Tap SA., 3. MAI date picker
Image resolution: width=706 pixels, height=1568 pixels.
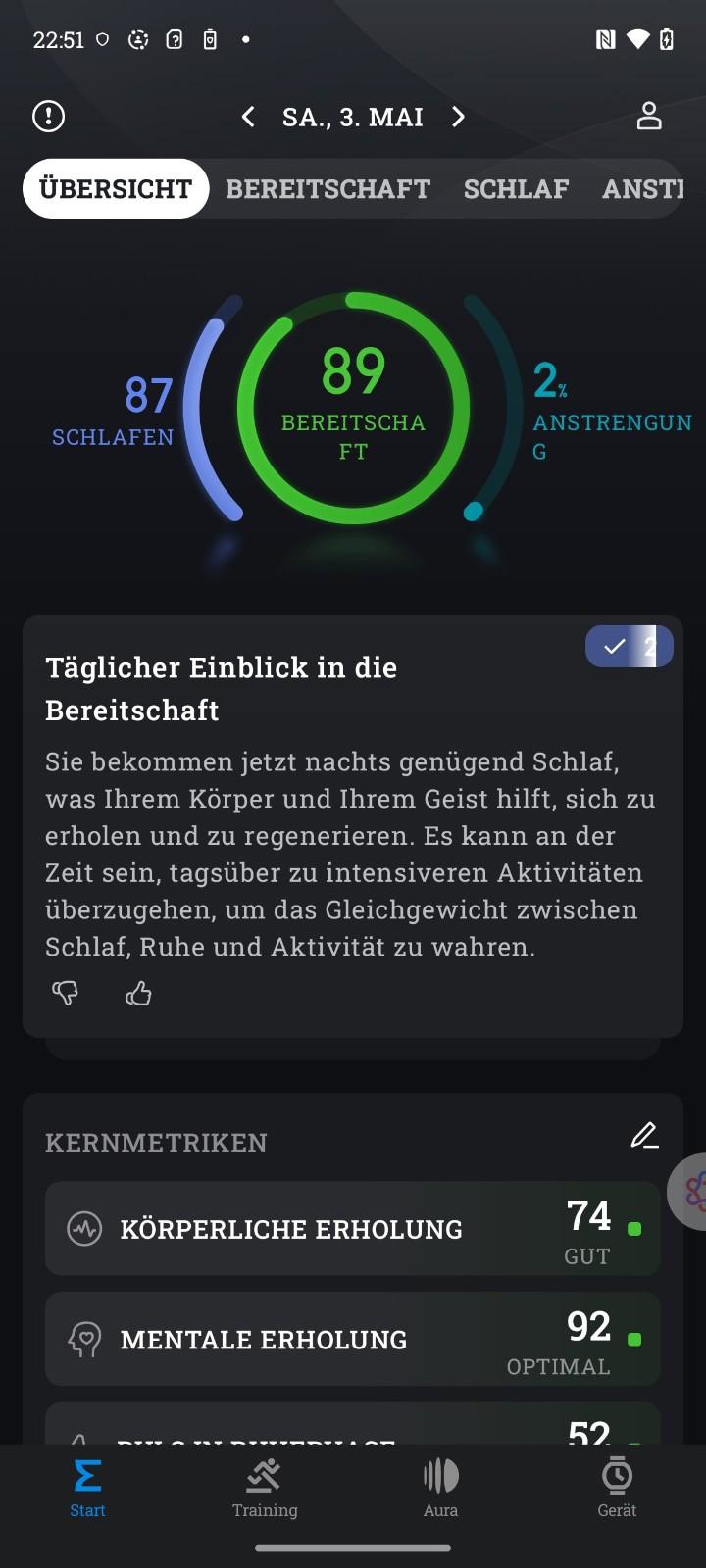(x=353, y=118)
